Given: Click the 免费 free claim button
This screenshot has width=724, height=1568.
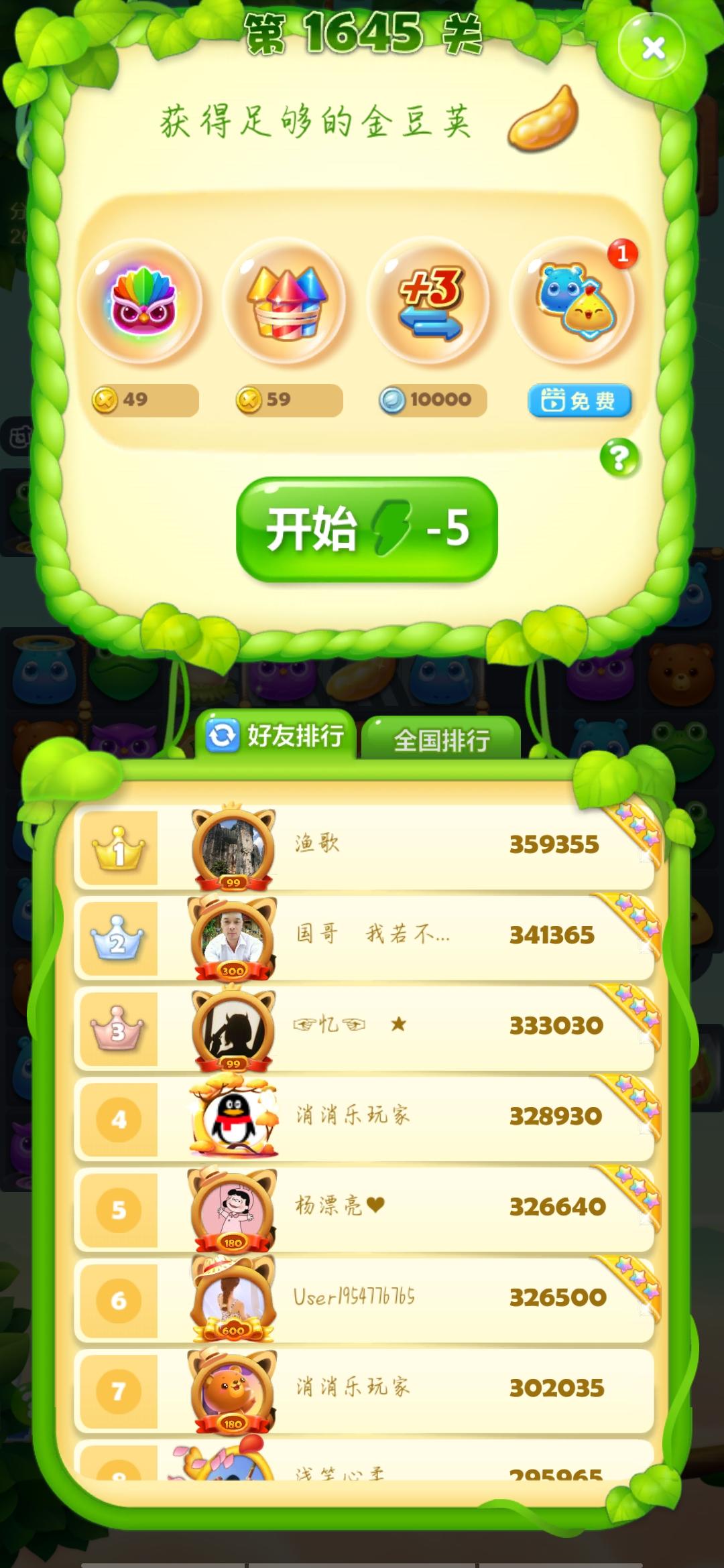Looking at the screenshot, I should (x=579, y=399).
